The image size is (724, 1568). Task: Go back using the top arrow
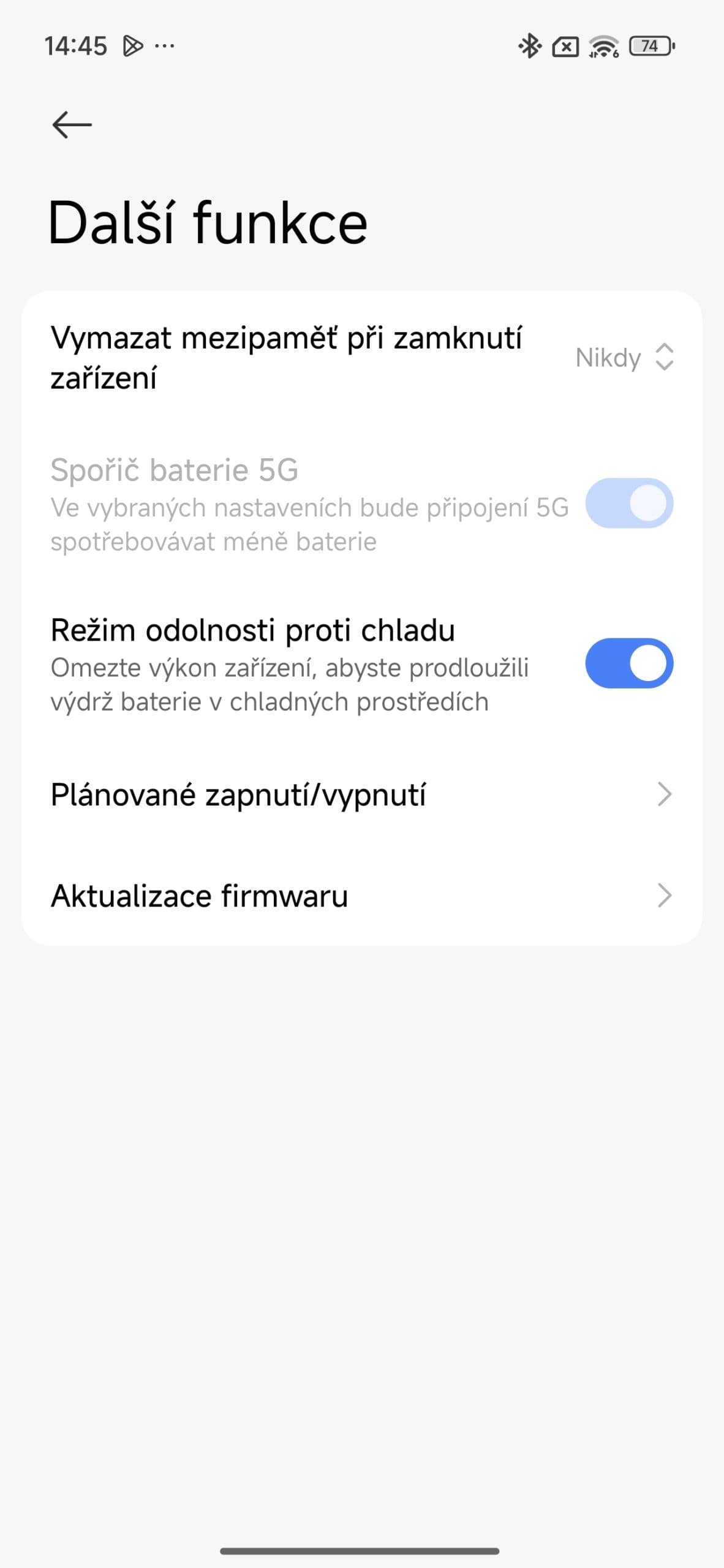coord(72,125)
